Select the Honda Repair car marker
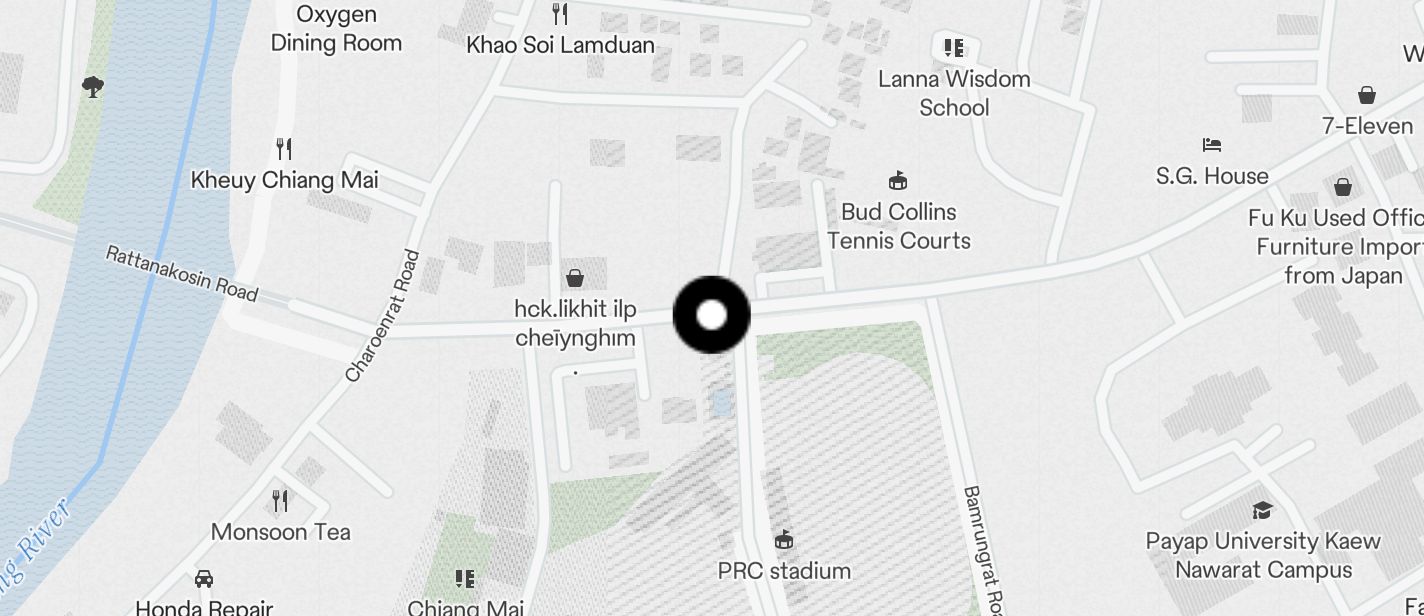The image size is (1424, 616). pos(204,579)
